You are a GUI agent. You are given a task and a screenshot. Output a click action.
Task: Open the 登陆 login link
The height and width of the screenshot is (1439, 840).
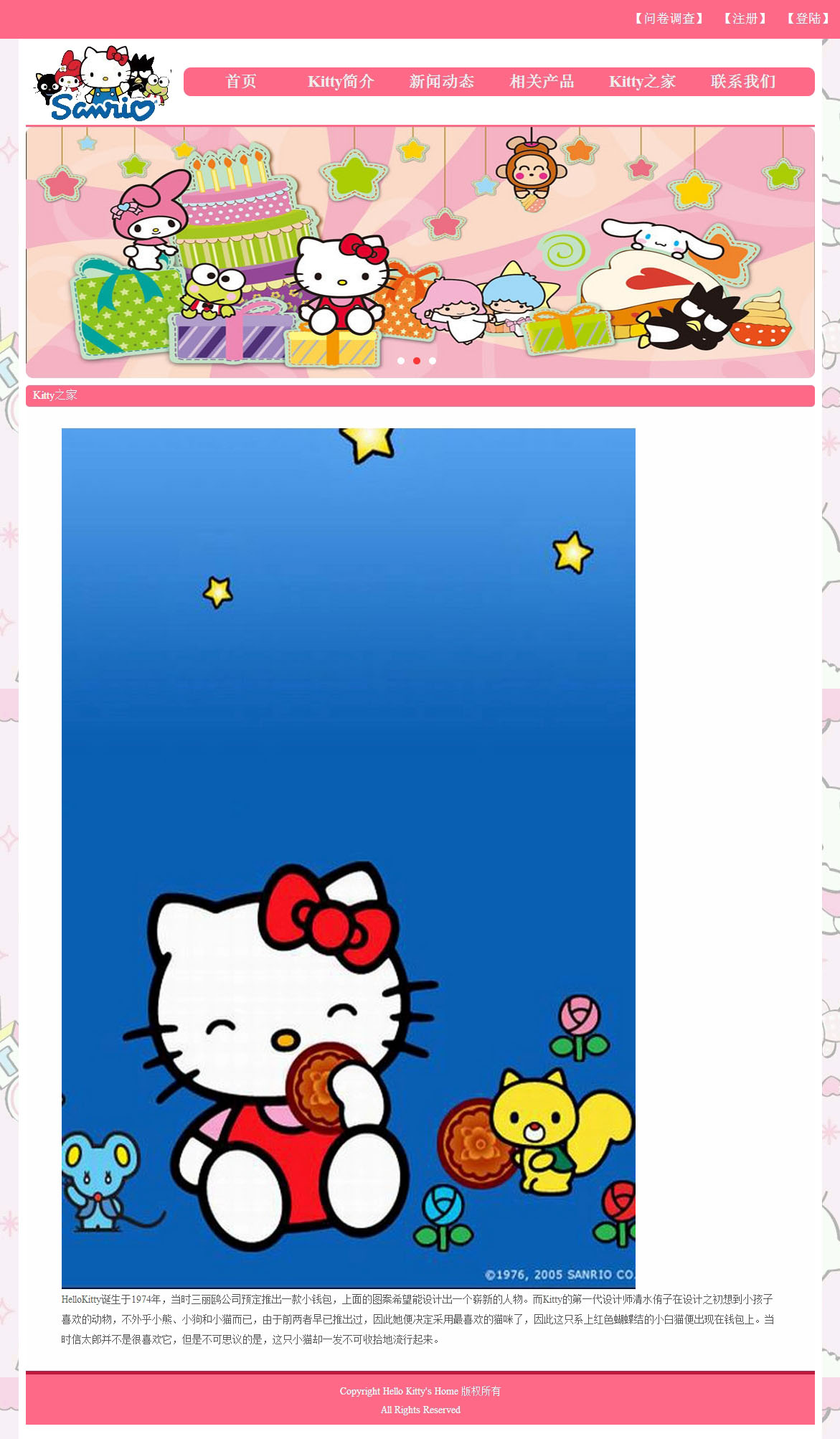808,19
